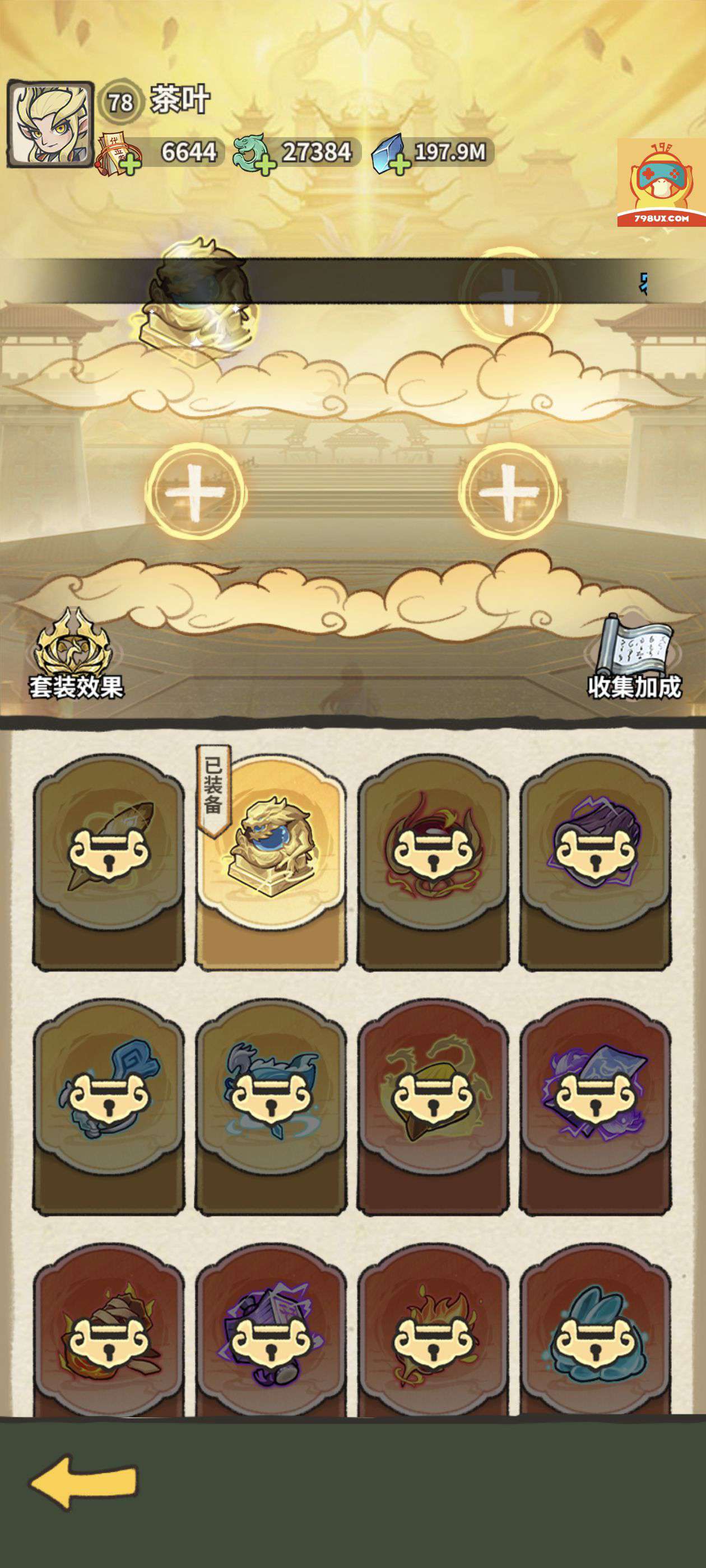Tap the player avatar portrait
Screen dimensions: 706x1568
50,125
